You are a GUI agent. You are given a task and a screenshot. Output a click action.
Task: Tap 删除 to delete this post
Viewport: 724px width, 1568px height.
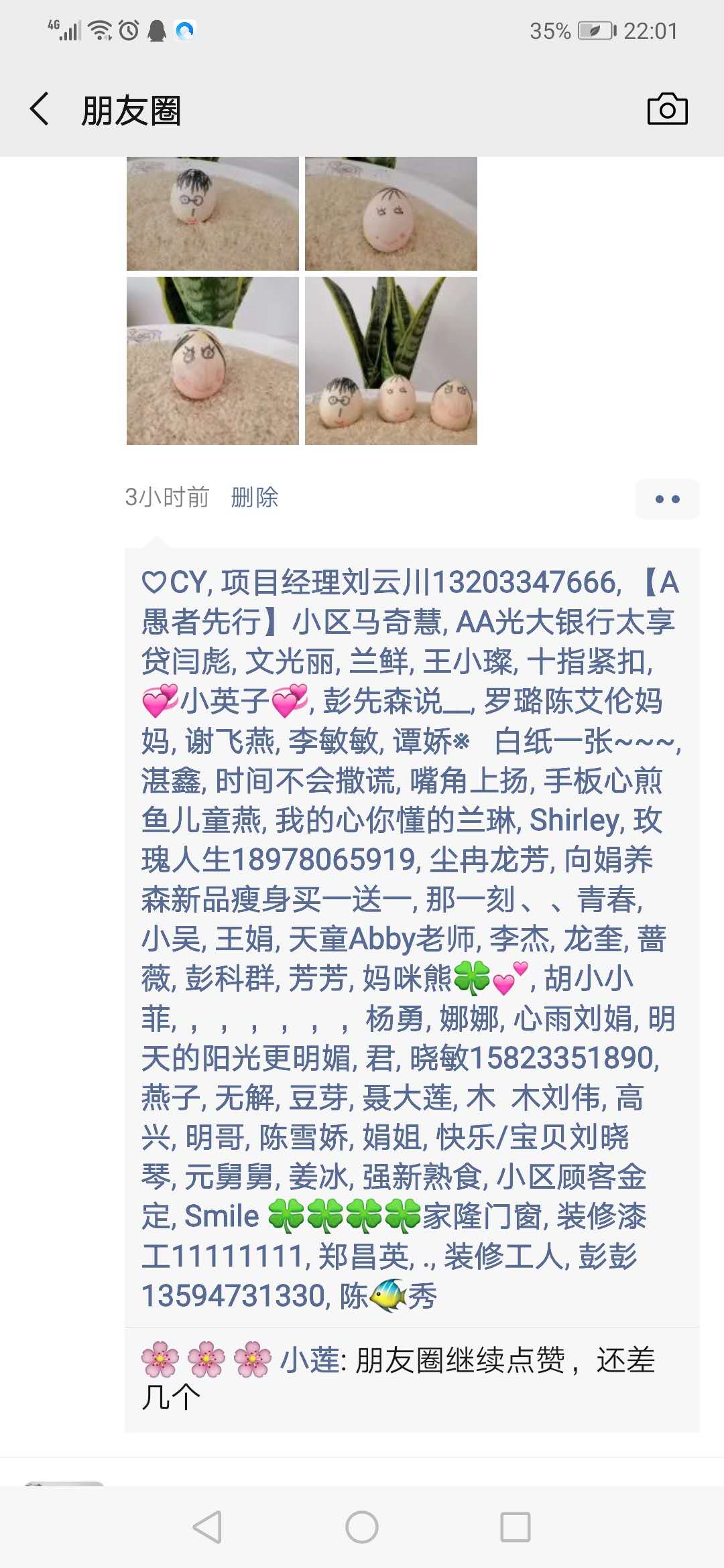254,497
